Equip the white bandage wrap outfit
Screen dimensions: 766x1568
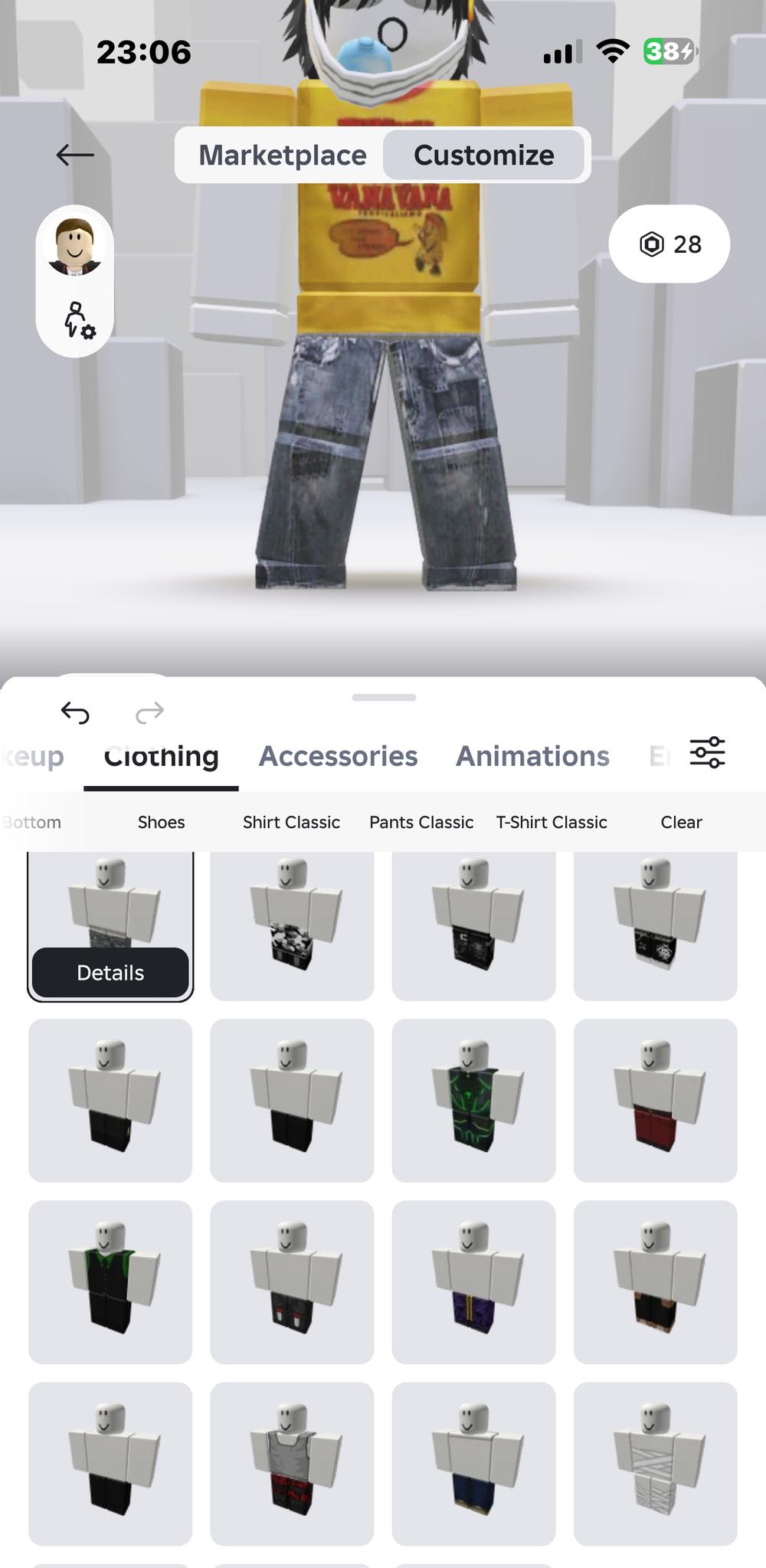(x=655, y=1463)
